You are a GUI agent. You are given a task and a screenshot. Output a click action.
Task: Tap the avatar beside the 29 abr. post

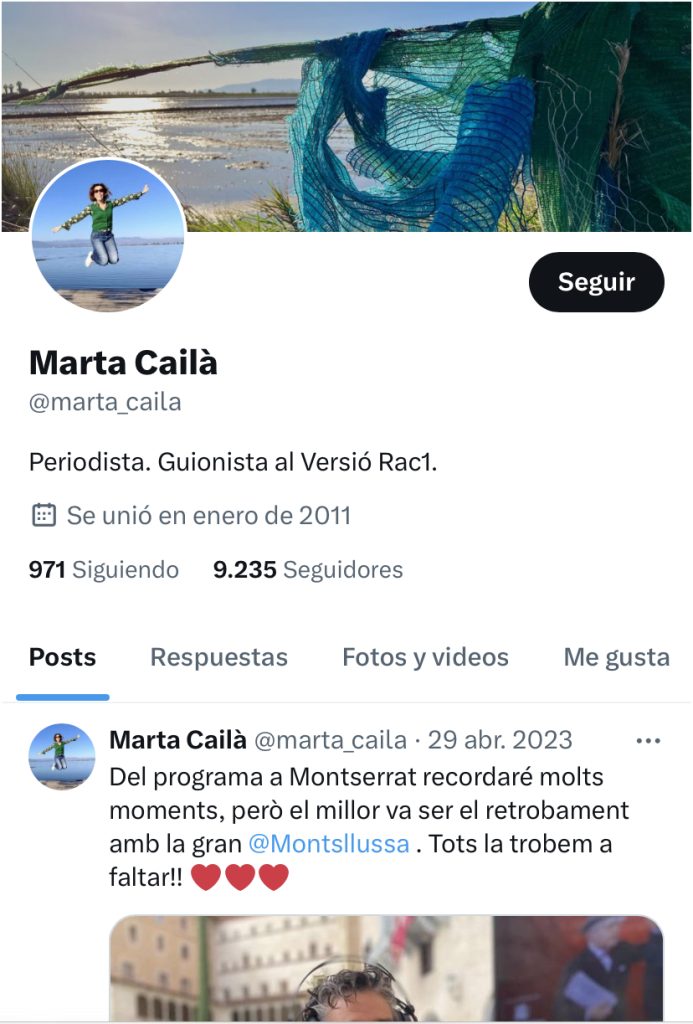coord(62,757)
